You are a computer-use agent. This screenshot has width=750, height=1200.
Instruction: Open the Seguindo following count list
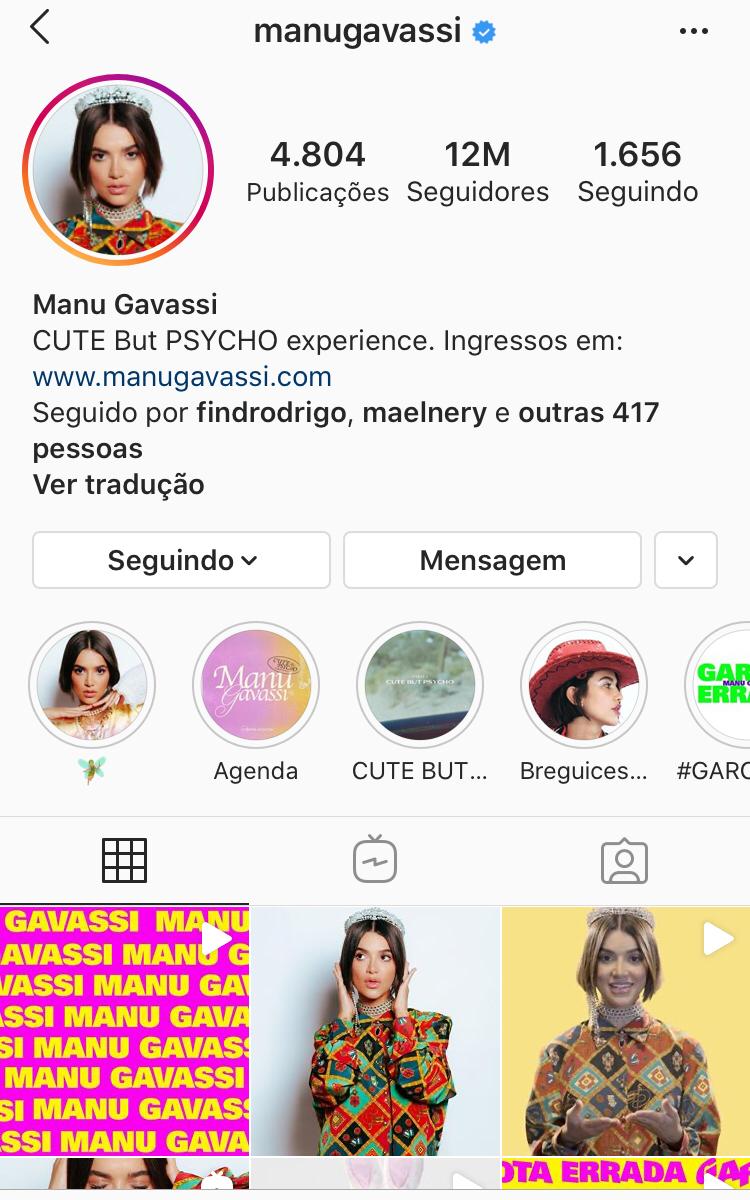tap(637, 171)
